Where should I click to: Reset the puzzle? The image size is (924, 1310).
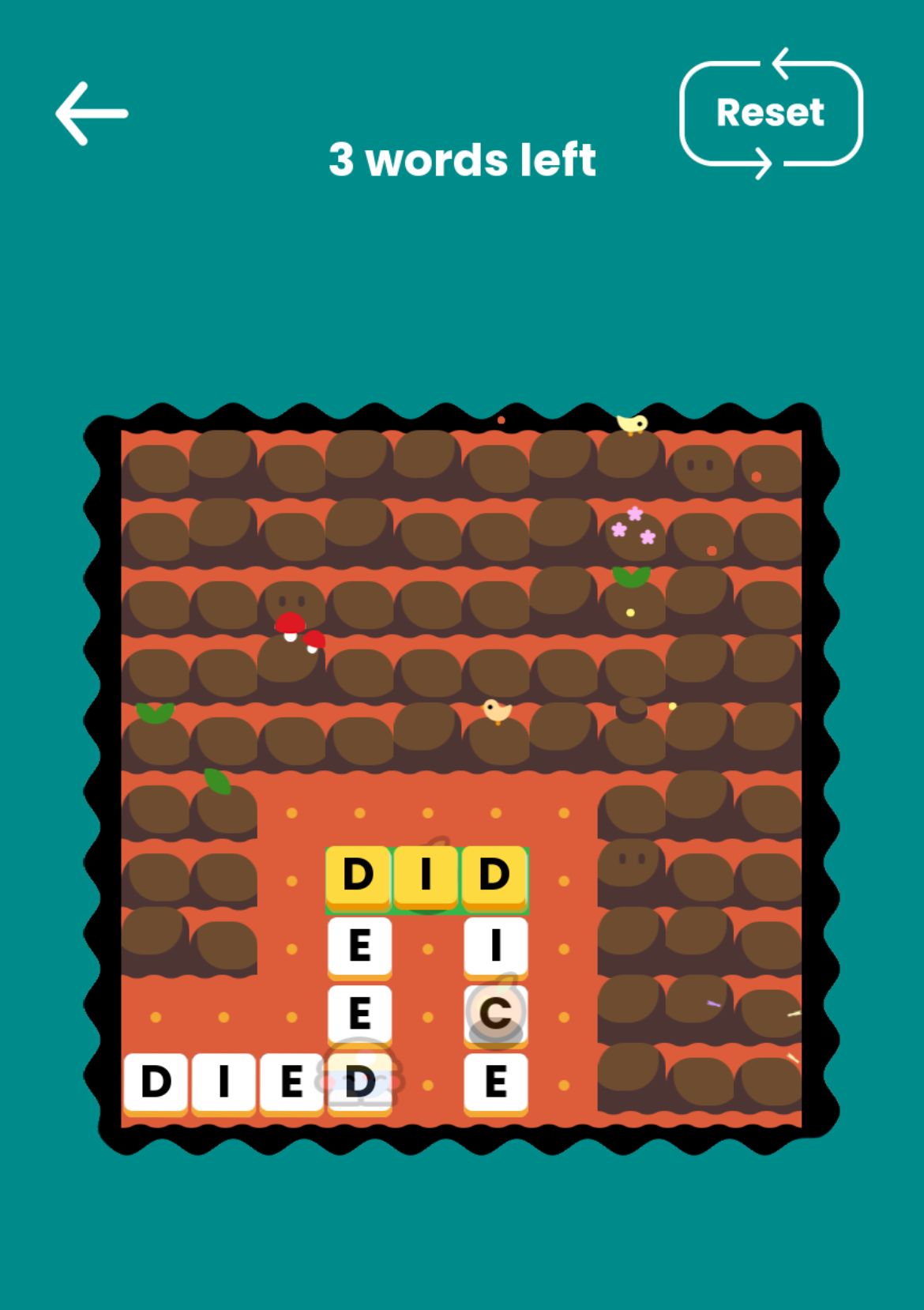770,113
